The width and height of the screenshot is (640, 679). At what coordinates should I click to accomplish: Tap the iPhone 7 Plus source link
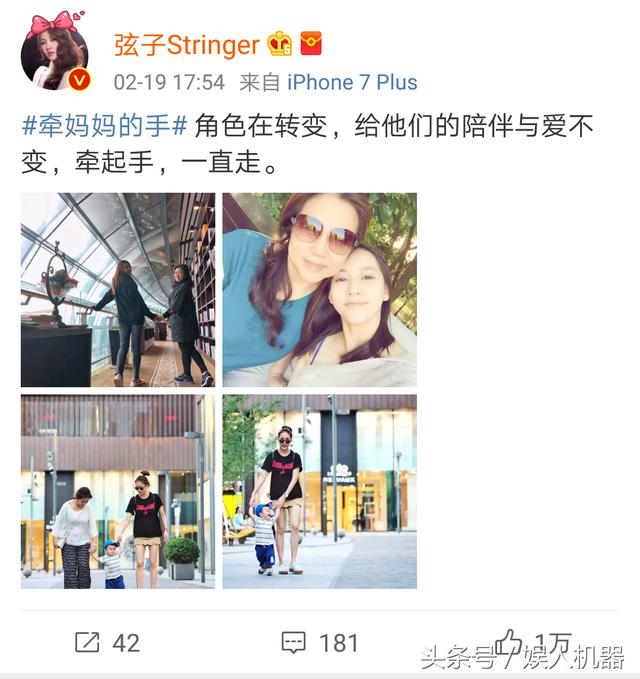tap(352, 82)
